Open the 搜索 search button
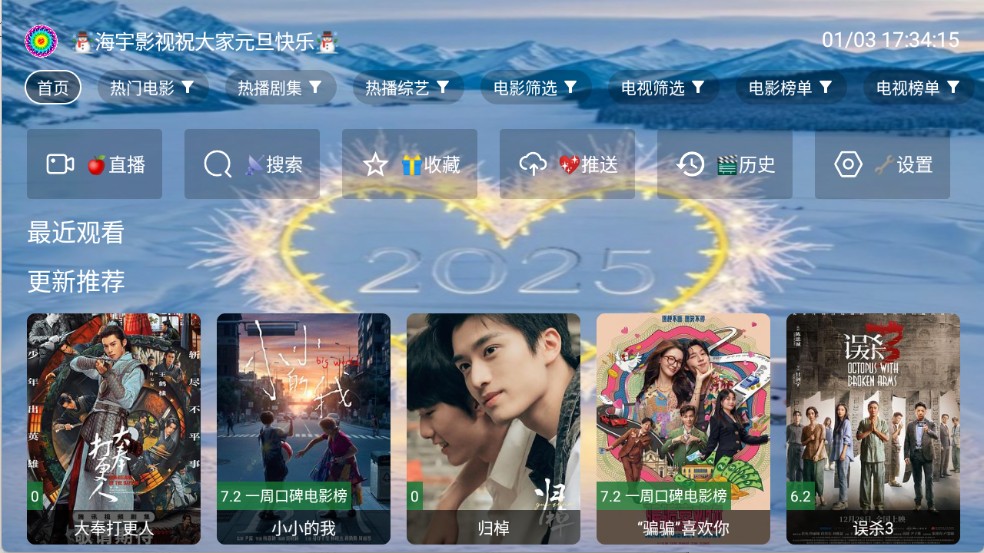 click(x=252, y=164)
